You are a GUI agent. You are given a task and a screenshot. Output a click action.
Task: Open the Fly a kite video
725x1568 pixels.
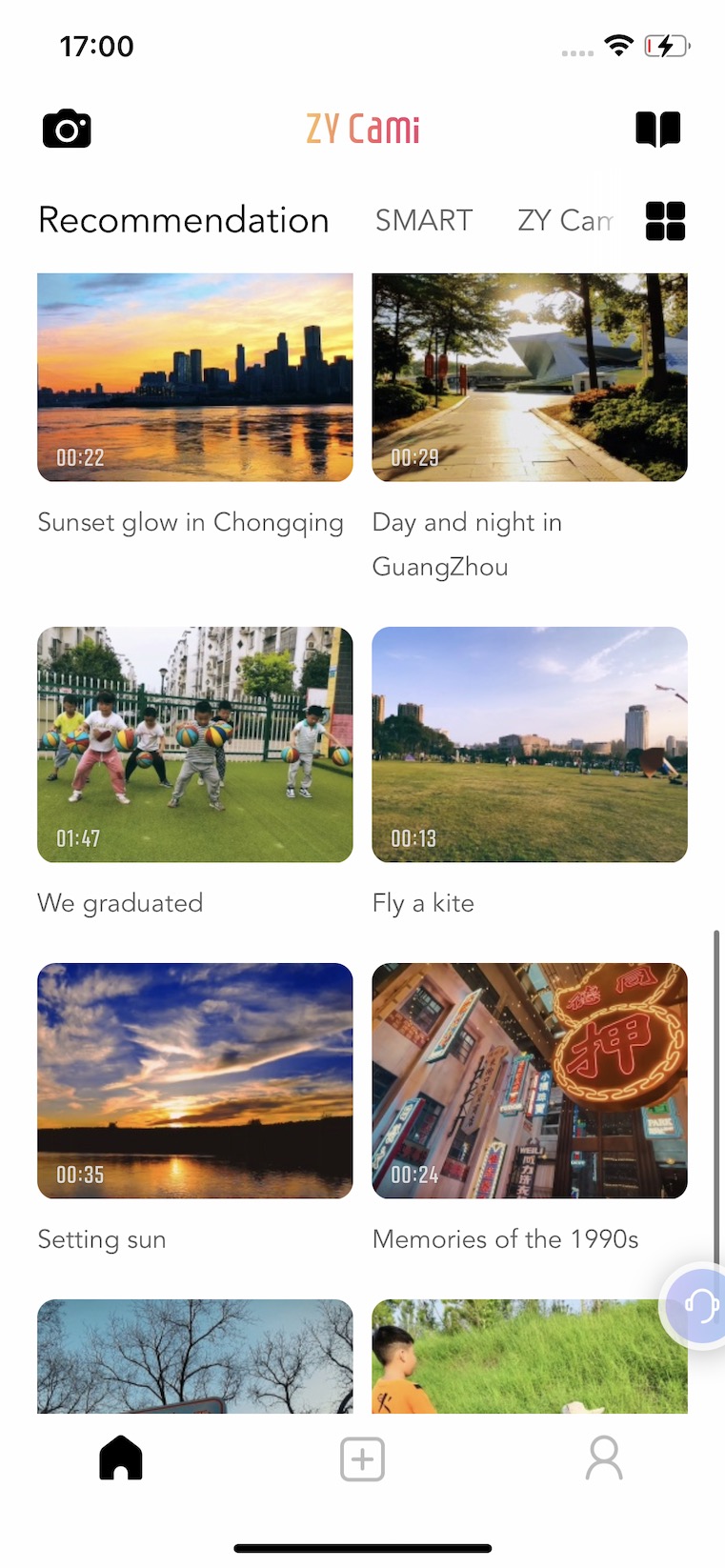(530, 744)
